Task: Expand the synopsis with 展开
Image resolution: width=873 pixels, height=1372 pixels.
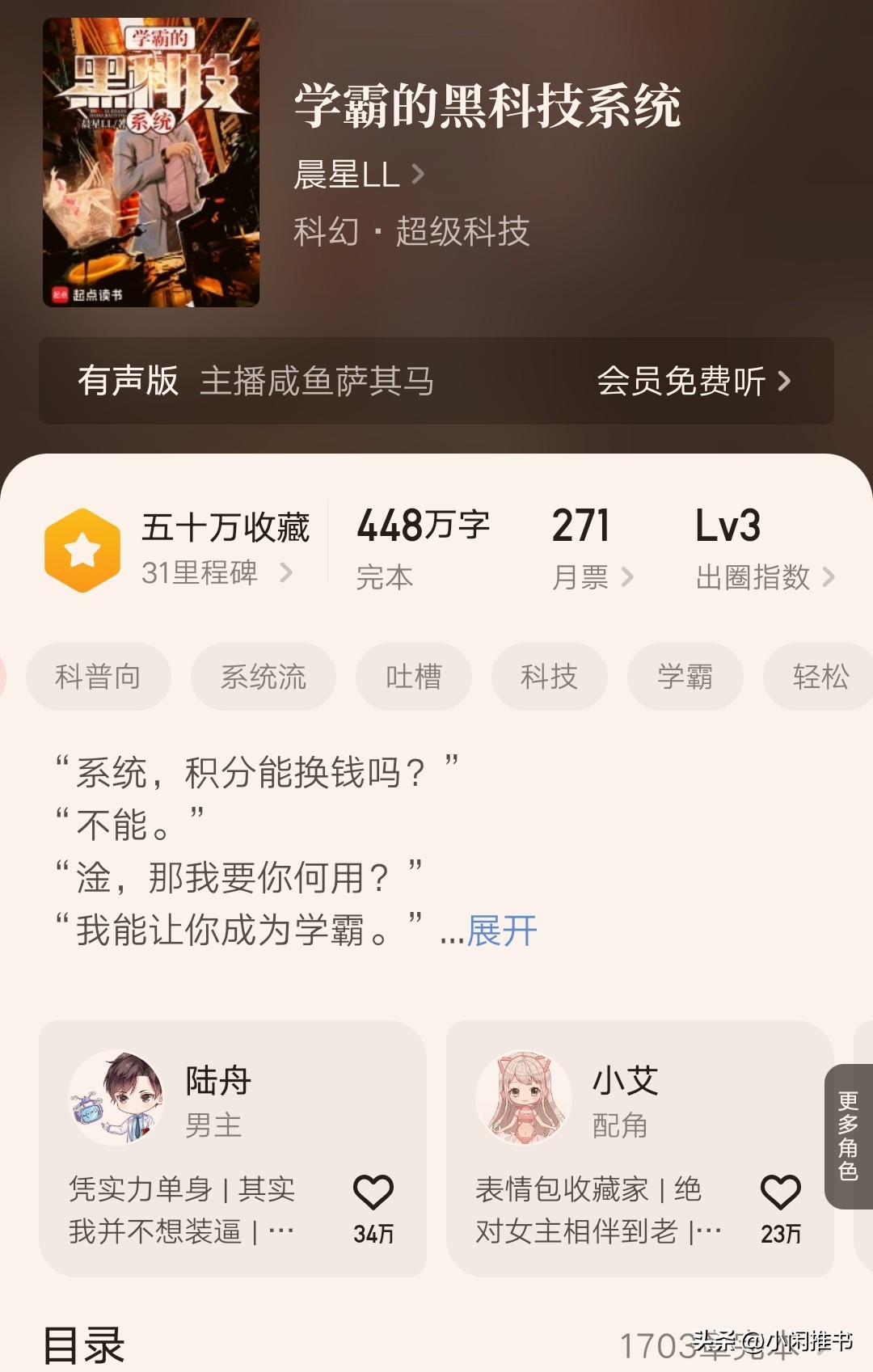Action: coord(502,931)
